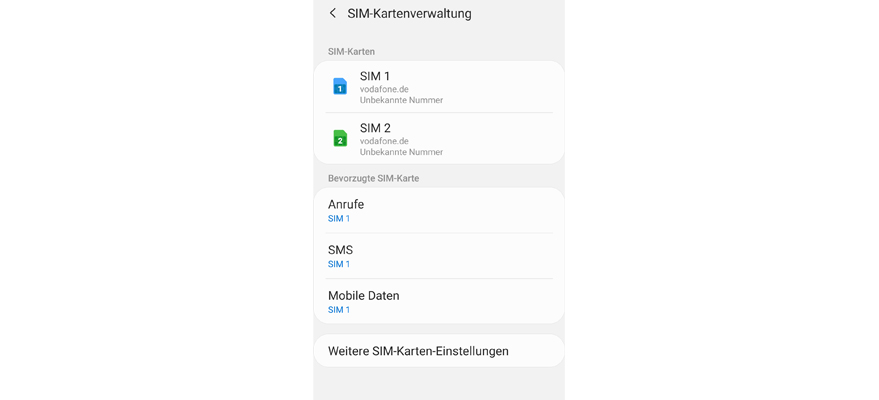This screenshot has width=879, height=400.
Task: Open SIM 1 card settings
Action: pyautogui.click(x=438, y=87)
